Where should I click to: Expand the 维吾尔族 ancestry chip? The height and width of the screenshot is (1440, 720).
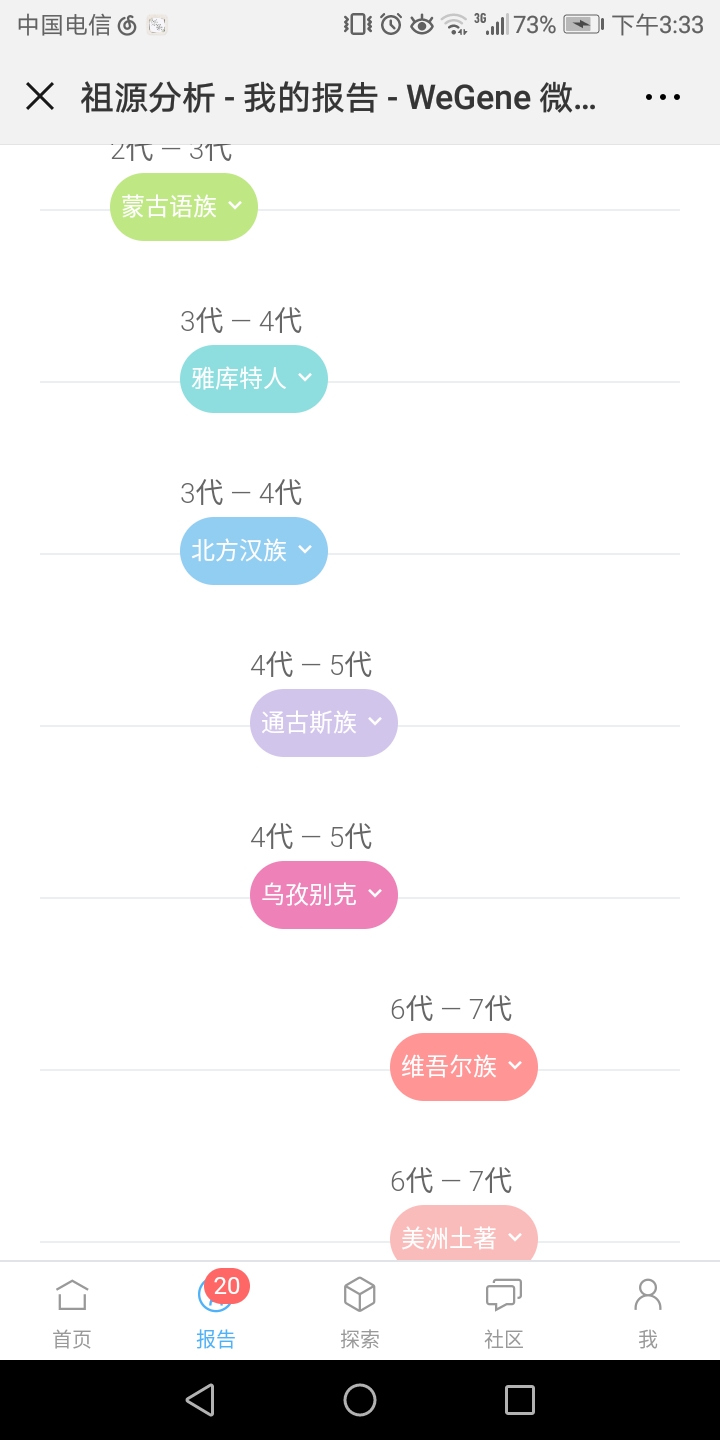(464, 1067)
